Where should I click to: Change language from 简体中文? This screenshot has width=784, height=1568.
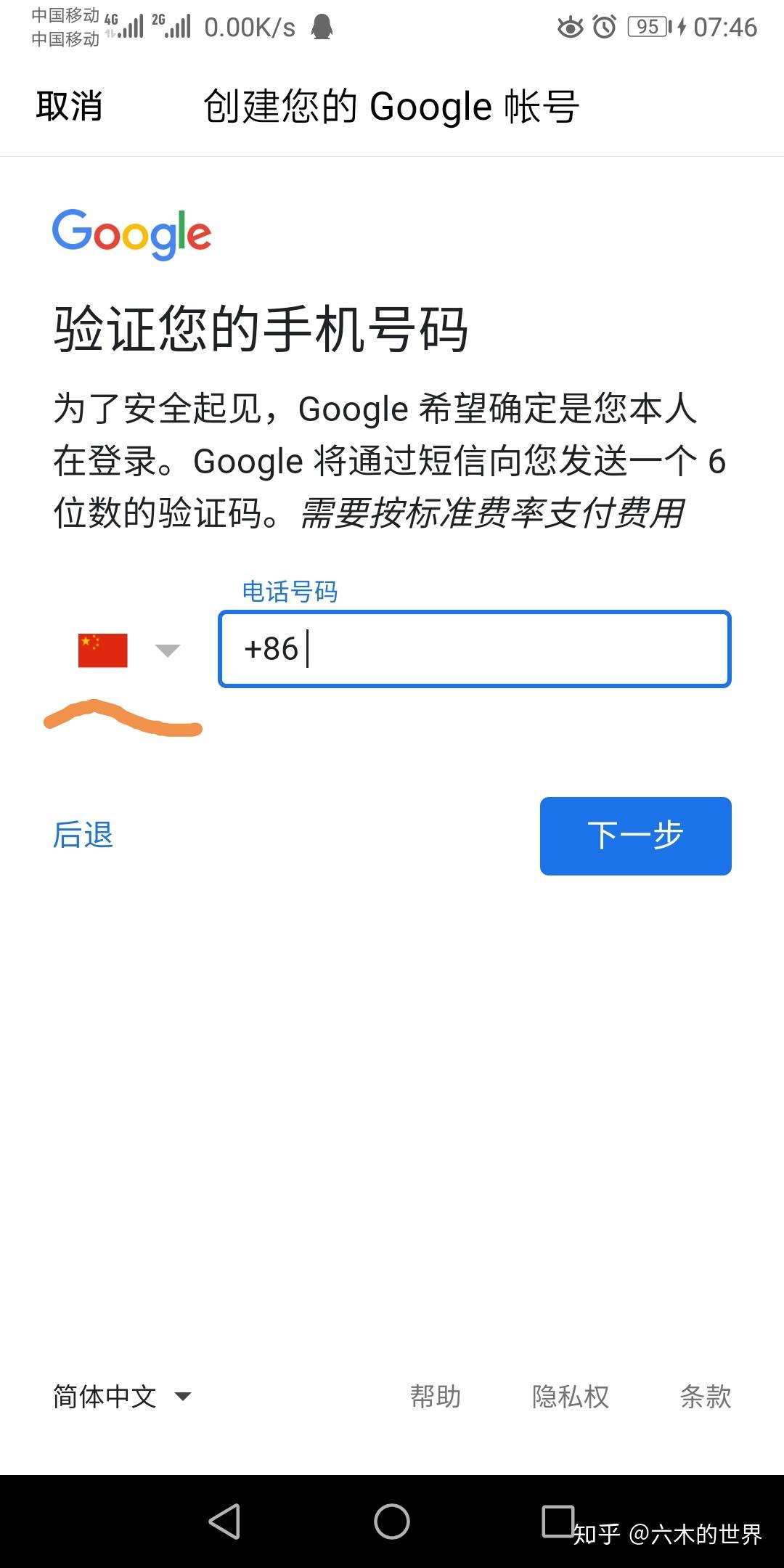pos(122,1396)
